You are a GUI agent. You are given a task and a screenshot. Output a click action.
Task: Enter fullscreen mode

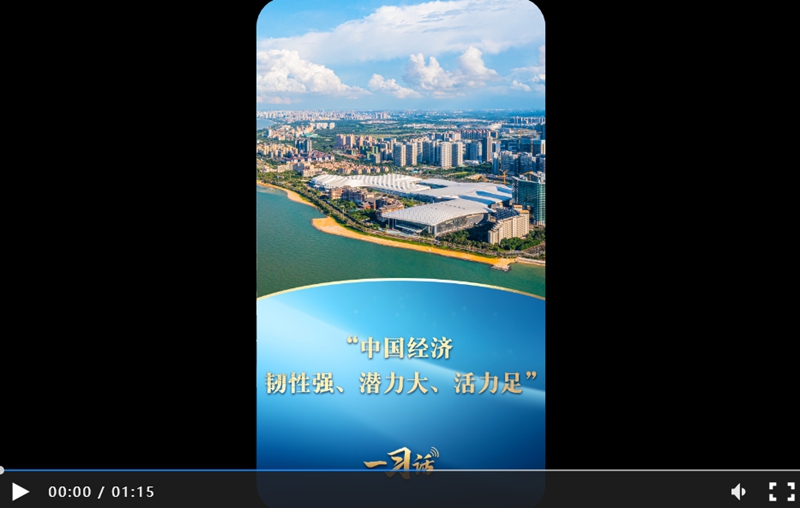(781, 491)
